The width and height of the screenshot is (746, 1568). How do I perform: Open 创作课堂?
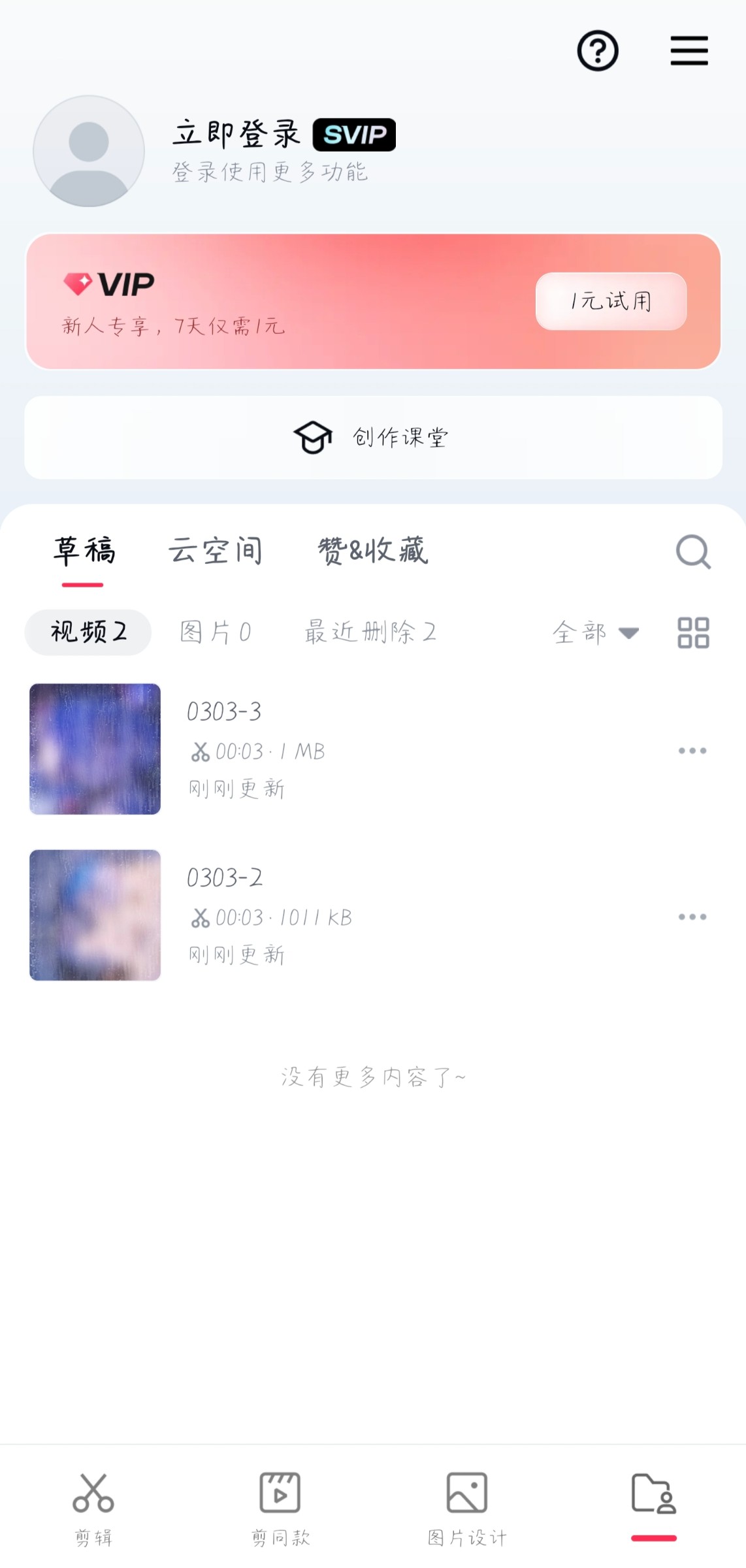coord(373,437)
